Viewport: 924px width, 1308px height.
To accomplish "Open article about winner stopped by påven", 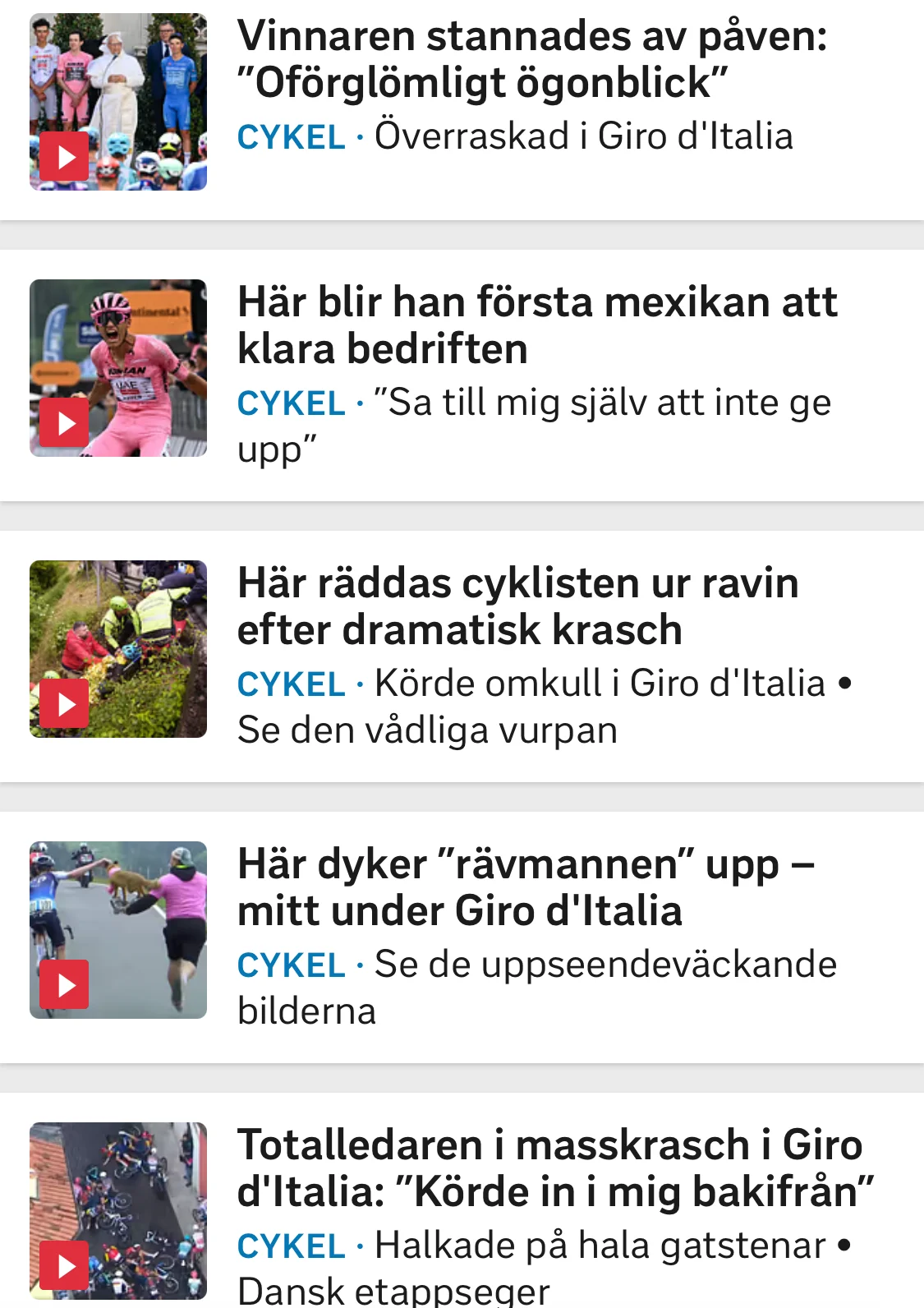I will tap(531, 59).
